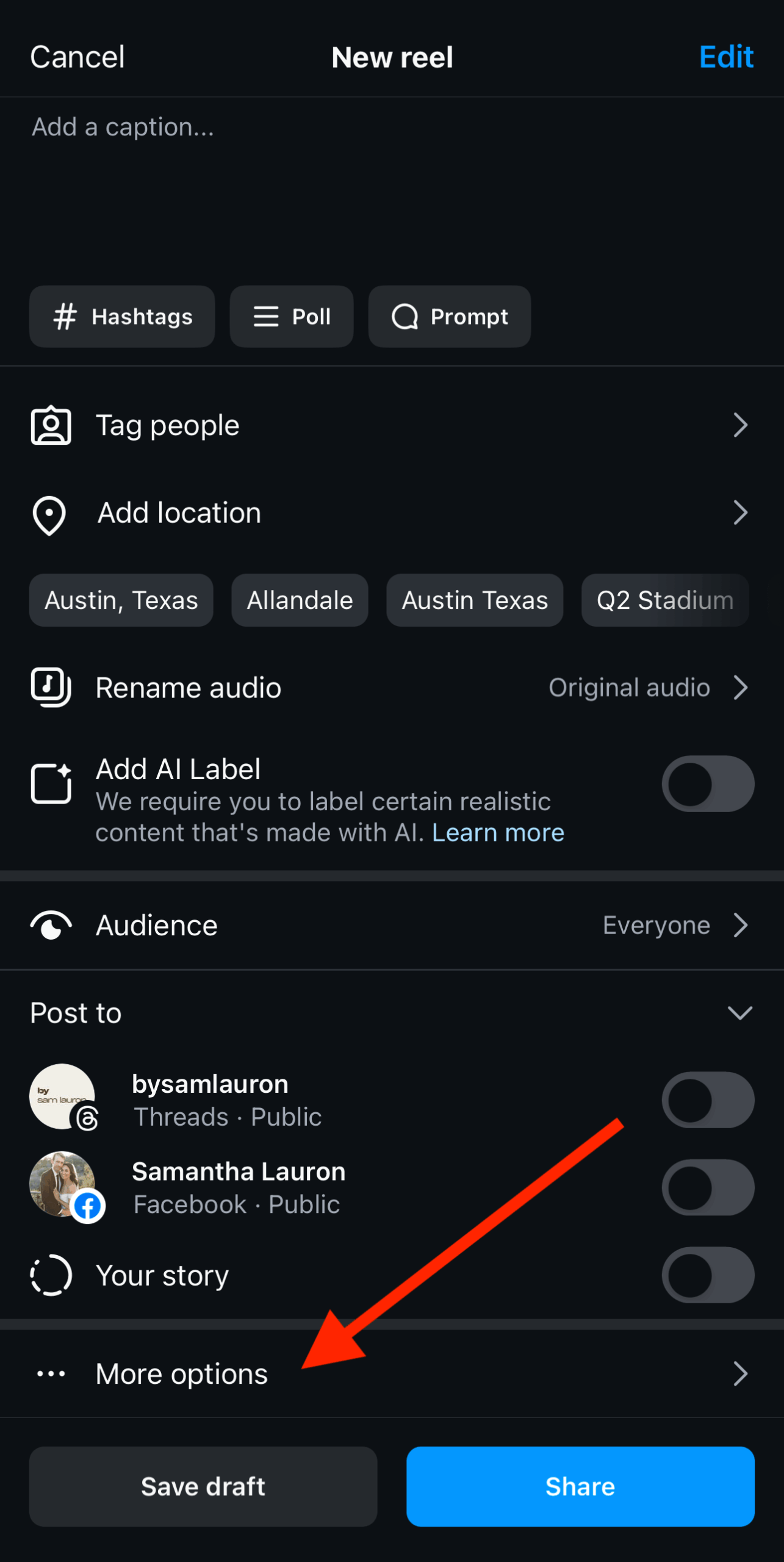The image size is (784, 1562).
Task: Add a Prompt to the reel
Action: point(449,316)
